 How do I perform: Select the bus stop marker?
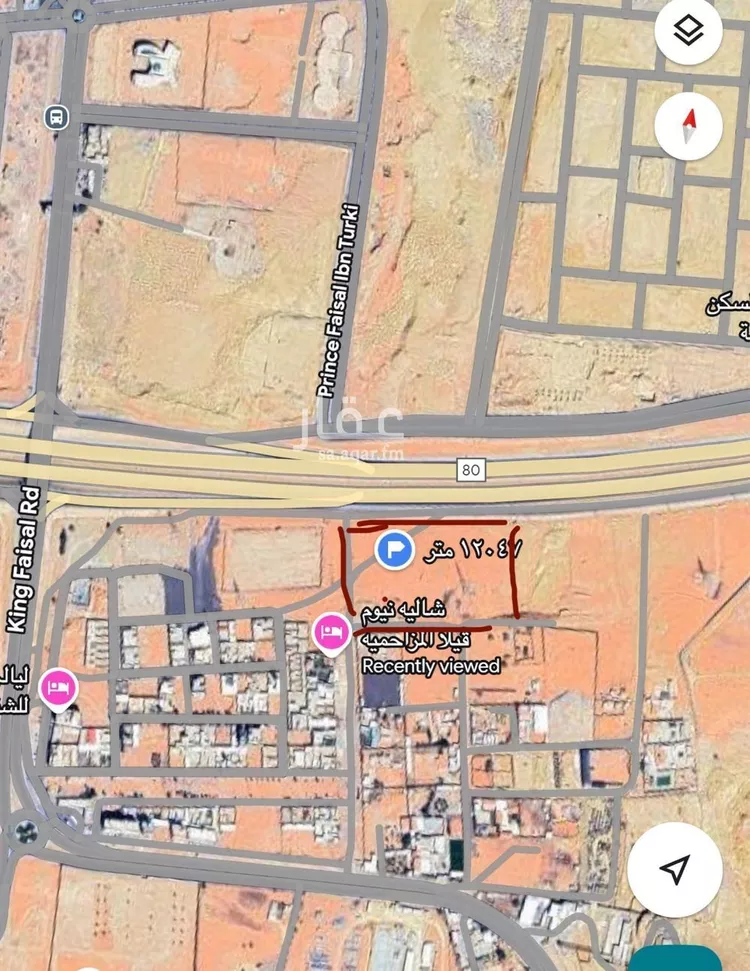pos(57,117)
